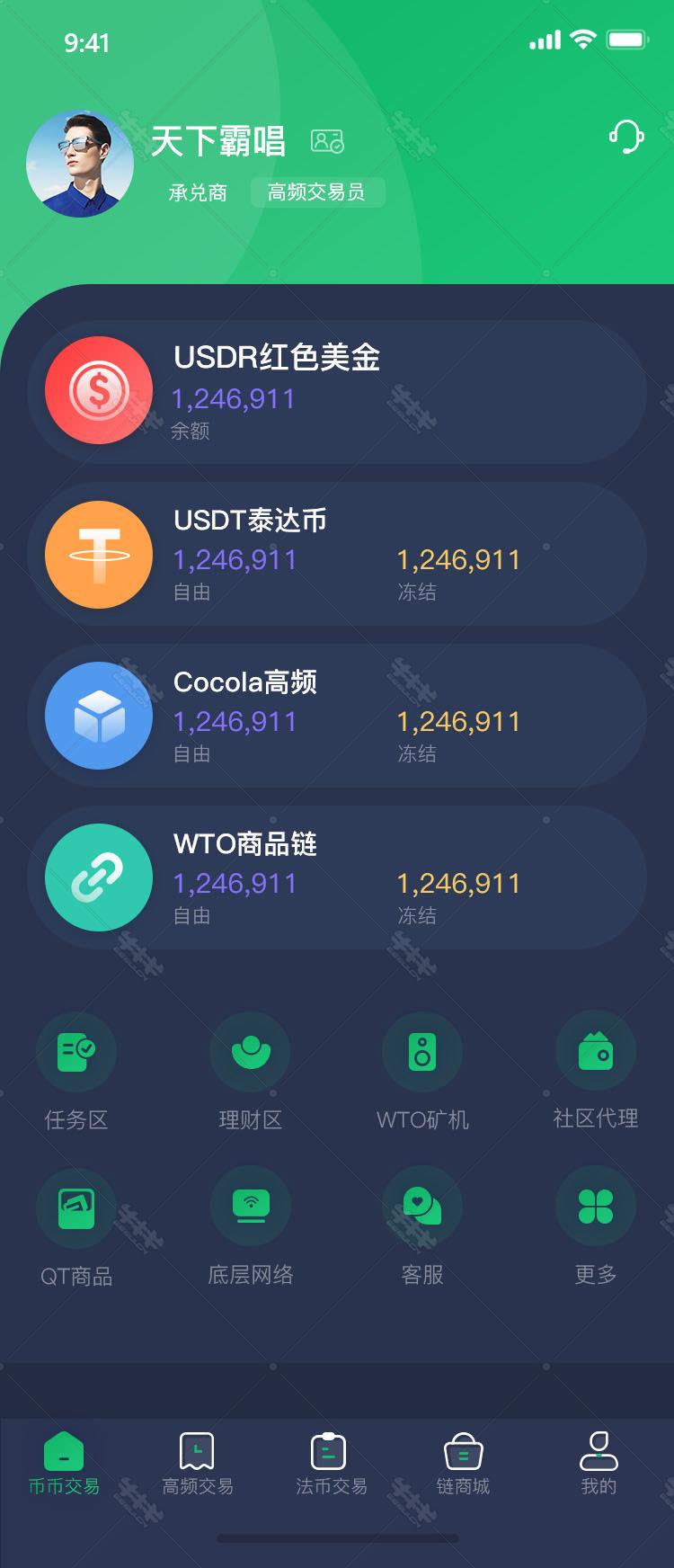Open the USDR红色美金 balance card
Screen dimensions: 674x1568
click(337, 392)
